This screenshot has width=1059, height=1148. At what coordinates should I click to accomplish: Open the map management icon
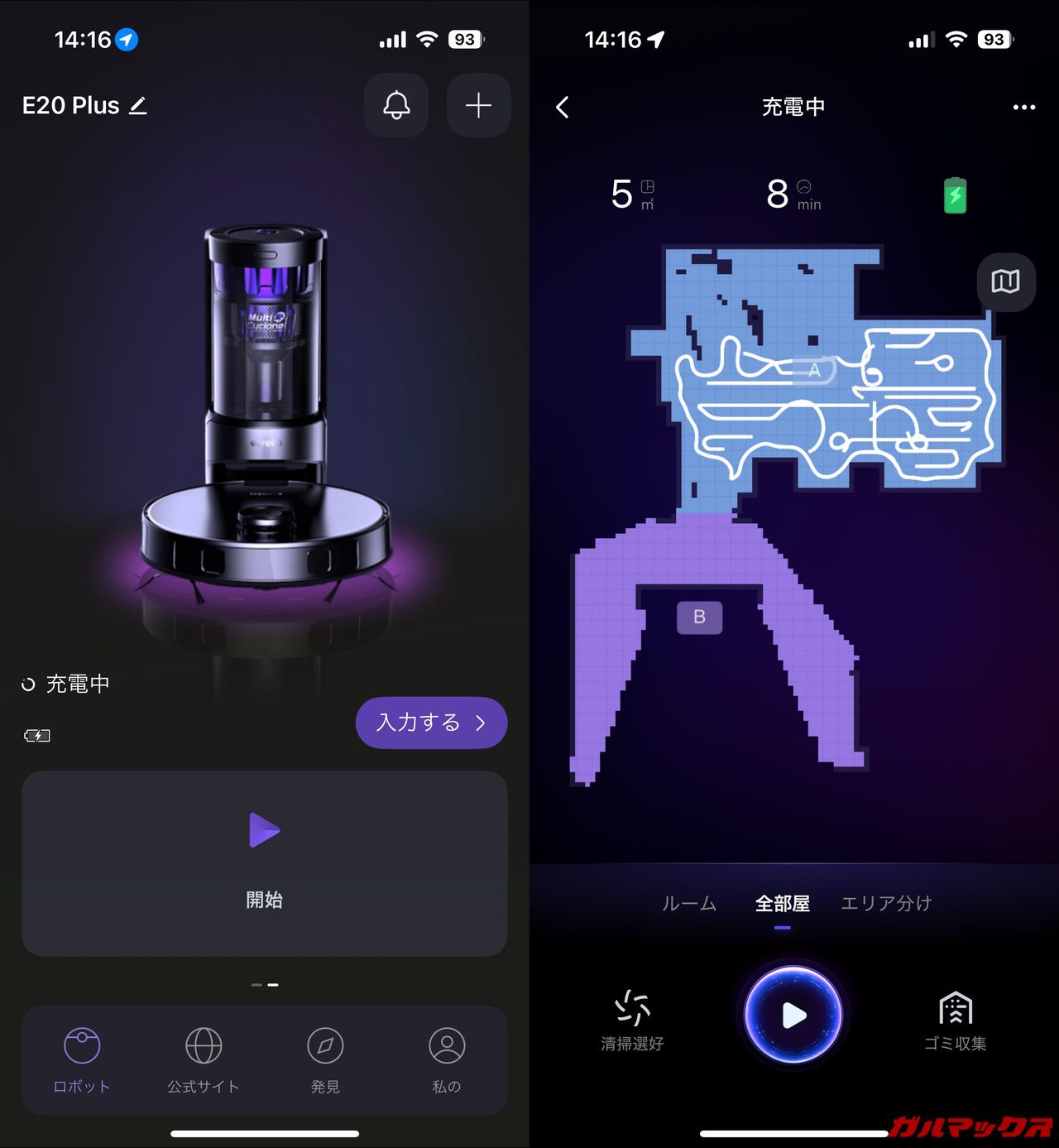point(1005,282)
